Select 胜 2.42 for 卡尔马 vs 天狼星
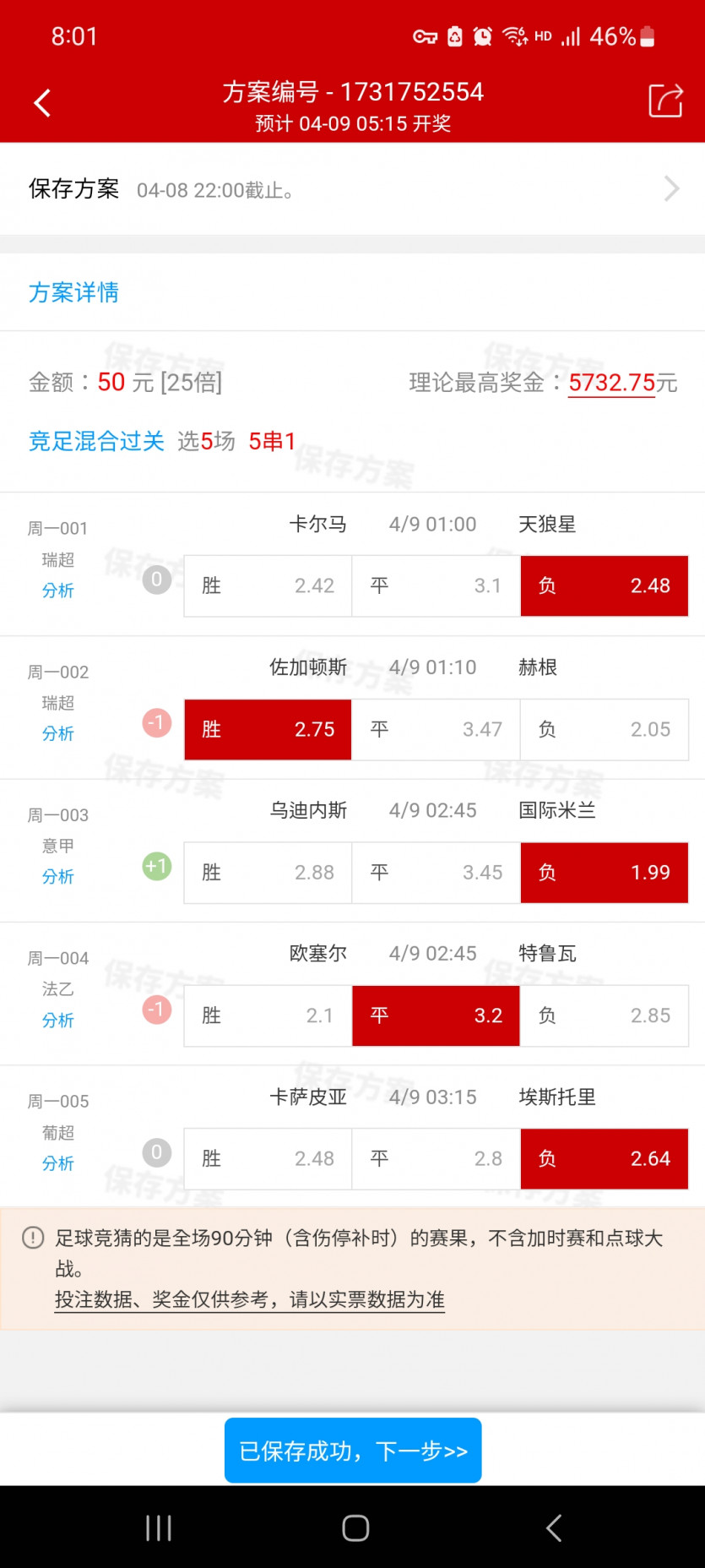Viewport: 705px width, 1568px height. [x=268, y=585]
